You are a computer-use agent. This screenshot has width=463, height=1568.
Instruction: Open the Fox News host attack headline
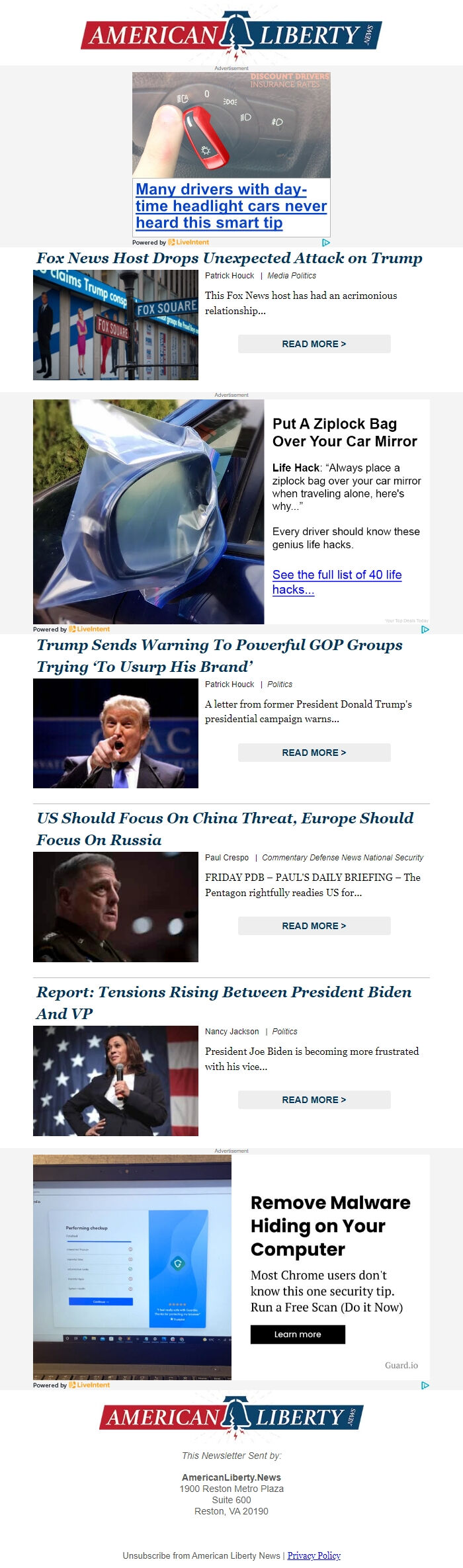click(x=229, y=258)
